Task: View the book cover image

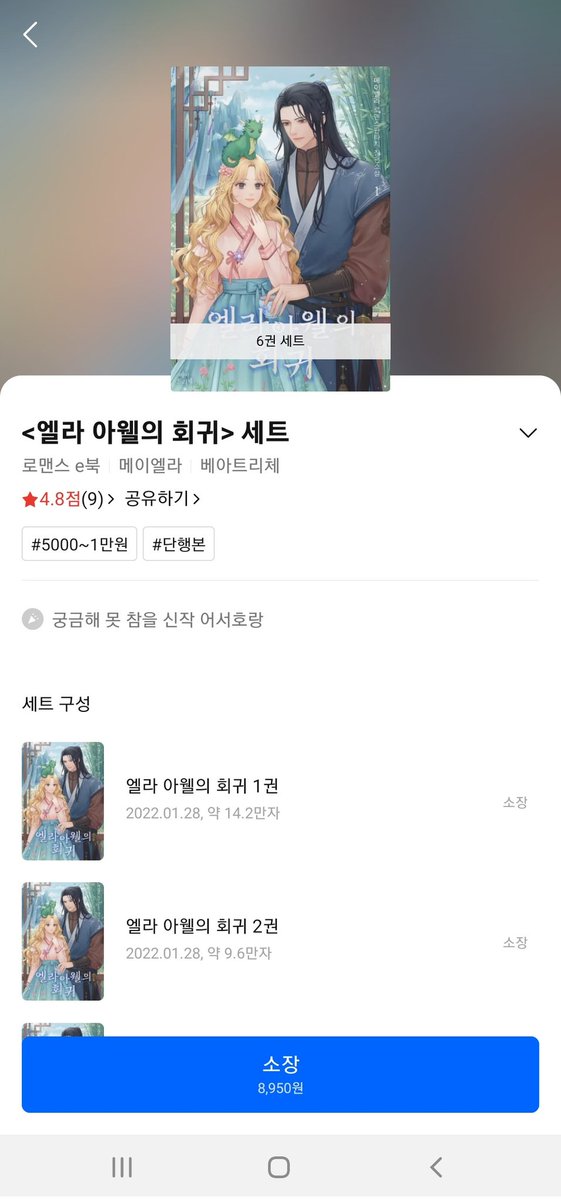Action: [x=280, y=229]
